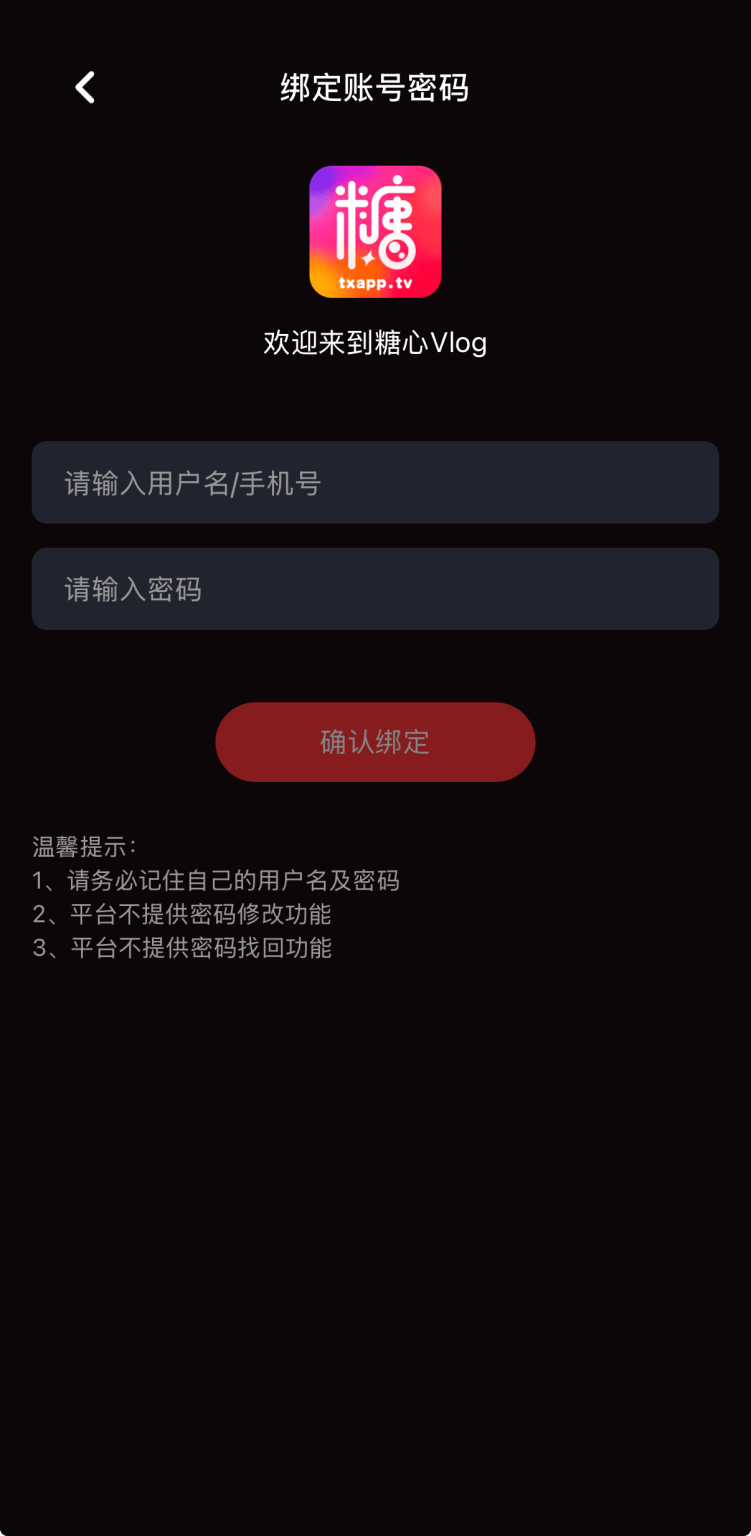The width and height of the screenshot is (751, 1536).
Task: Tap the txapp.tv label on the logo
Action: pyautogui.click(x=376, y=281)
